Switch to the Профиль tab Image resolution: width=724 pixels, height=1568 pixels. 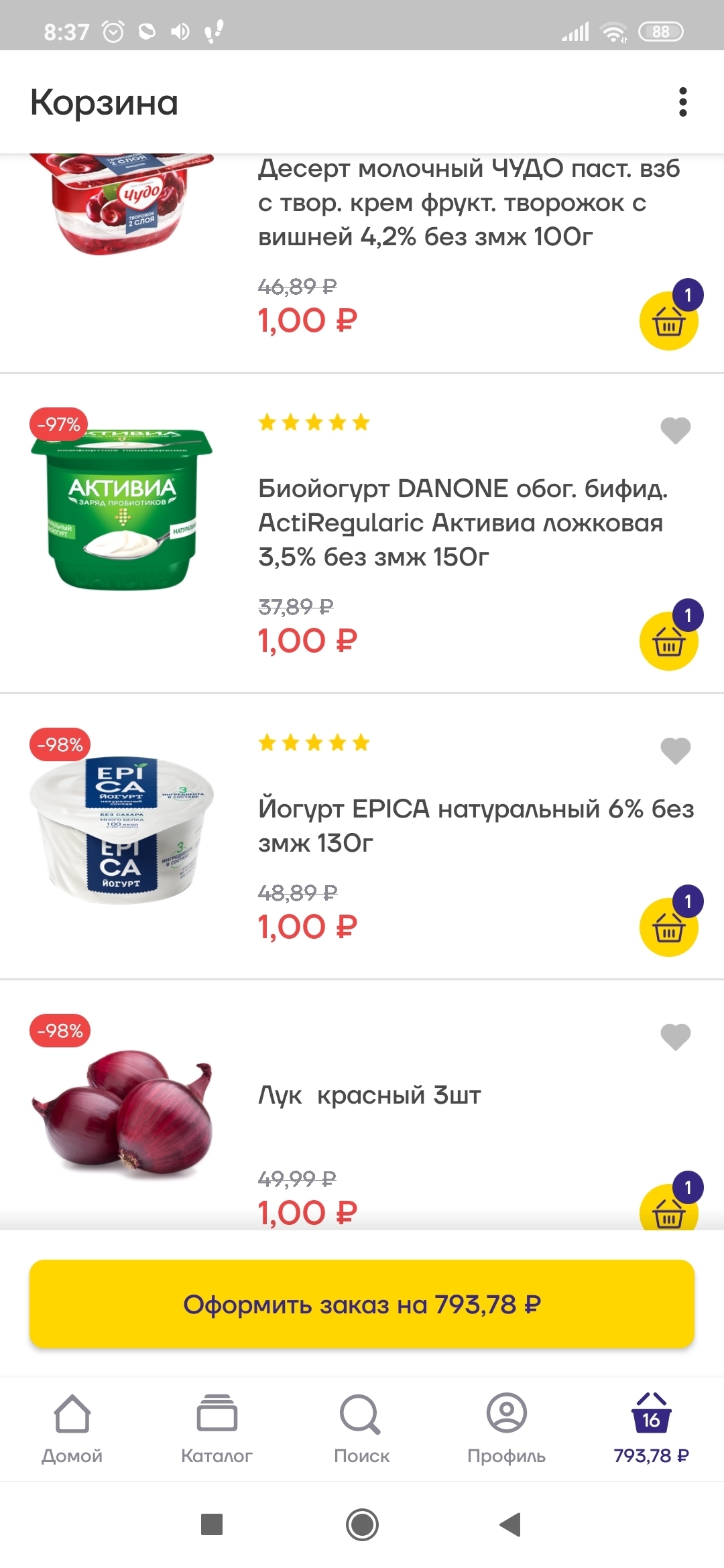507,1427
